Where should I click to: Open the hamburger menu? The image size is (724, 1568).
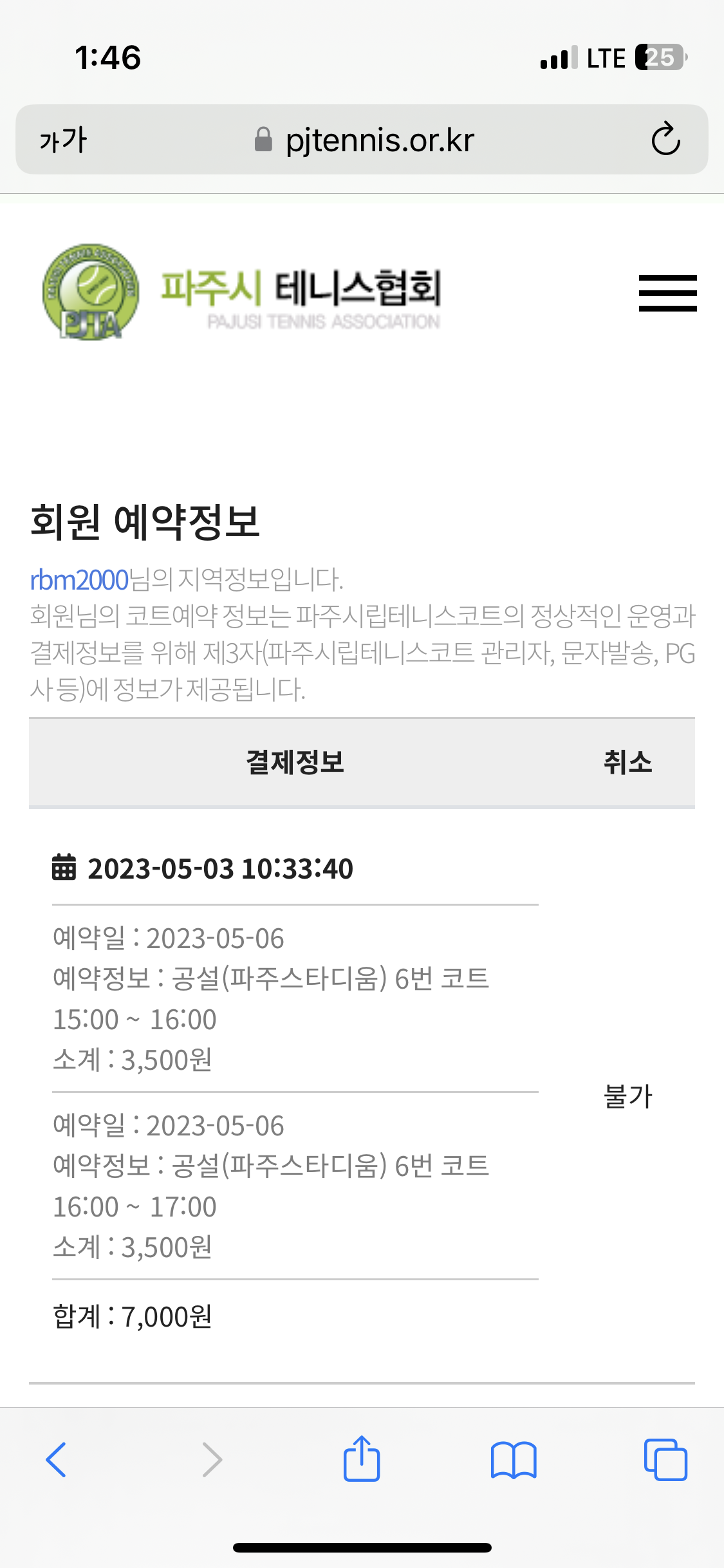tap(667, 293)
